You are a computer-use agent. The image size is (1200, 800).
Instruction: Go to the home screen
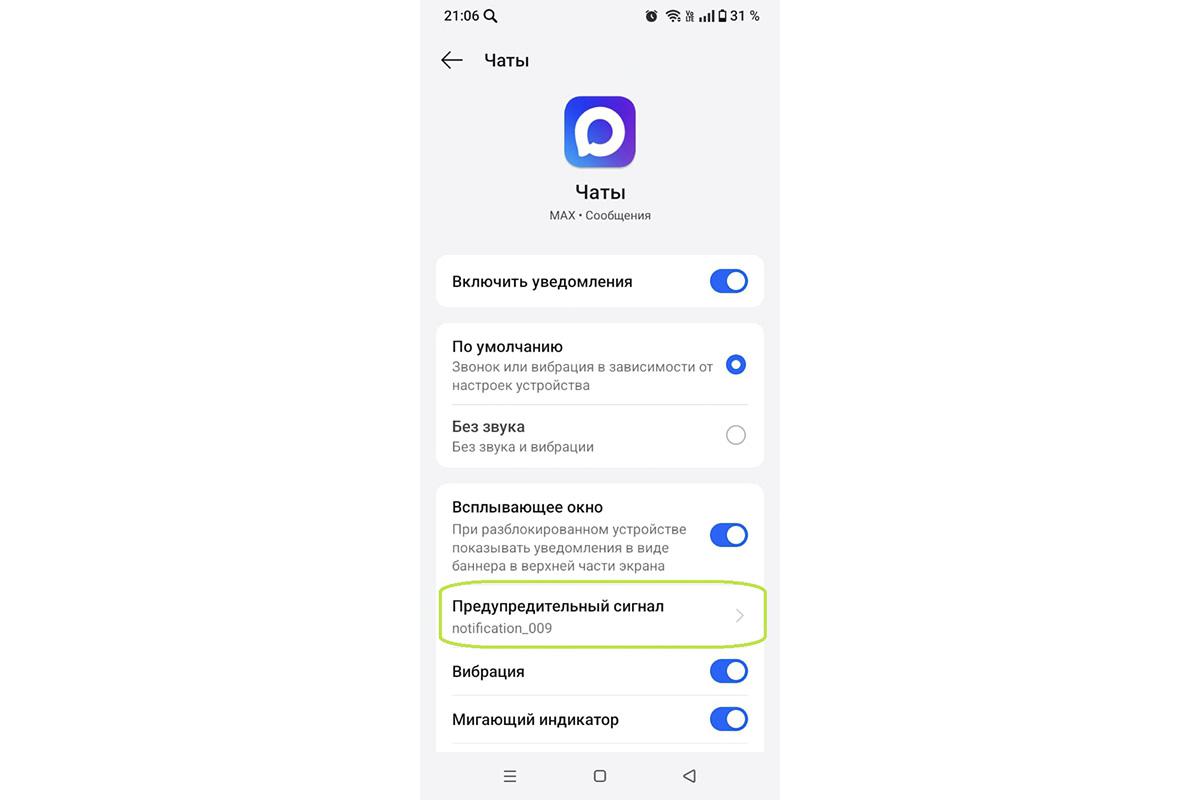(x=600, y=776)
